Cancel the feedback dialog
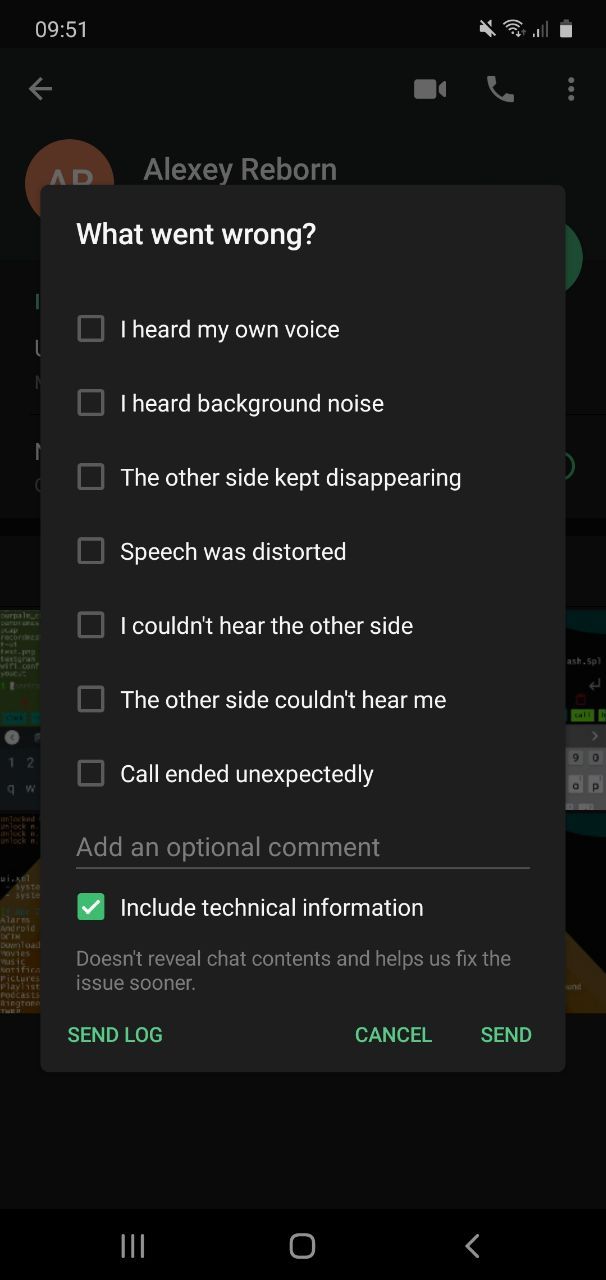This screenshot has height=1280, width=606. [x=393, y=1035]
